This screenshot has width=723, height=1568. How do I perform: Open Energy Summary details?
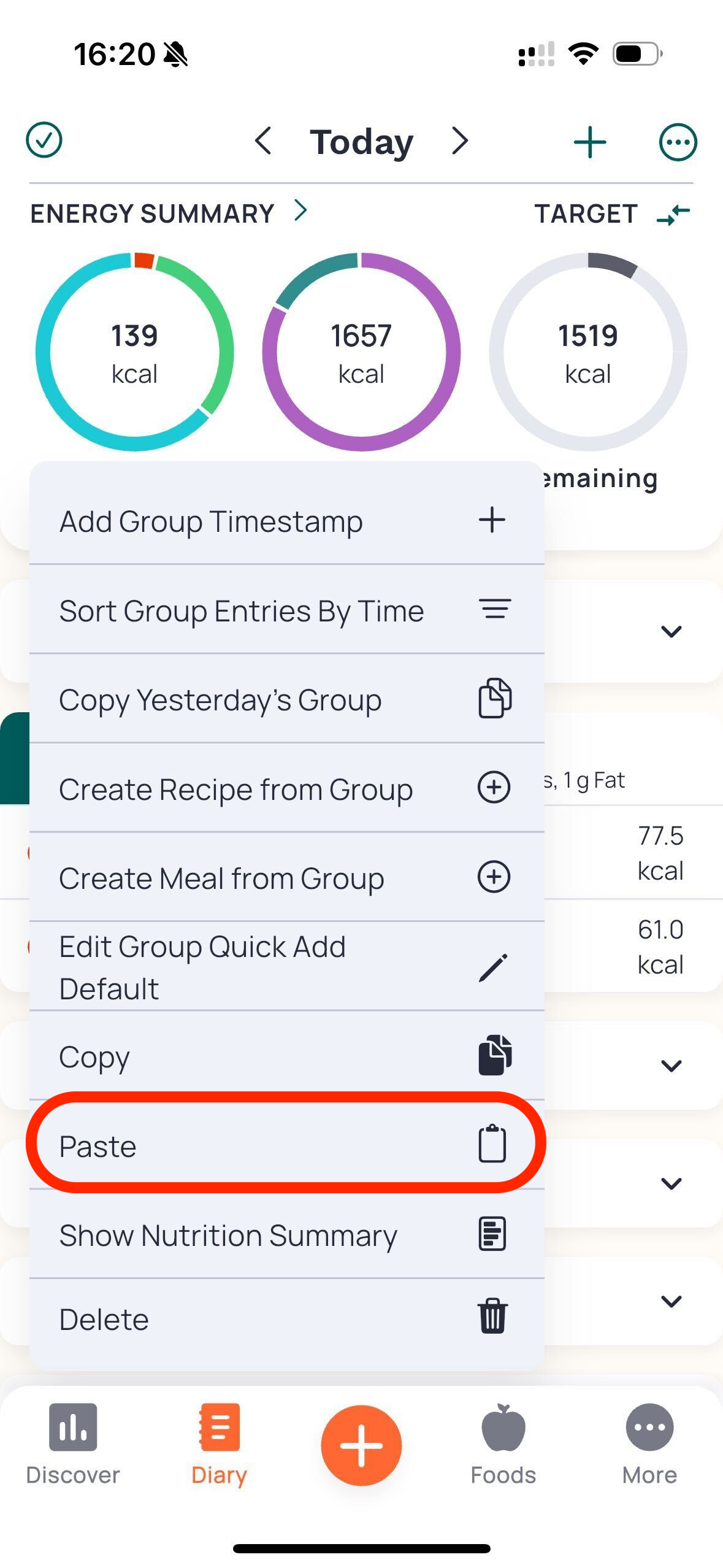pos(169,213)
